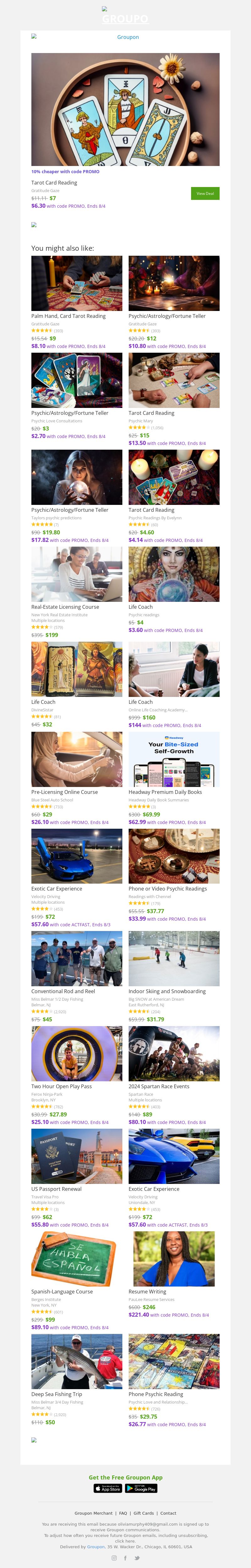Follow the Contact link in the footer
Screen dimensions: 251x1568
click(x=168, y=1513)
